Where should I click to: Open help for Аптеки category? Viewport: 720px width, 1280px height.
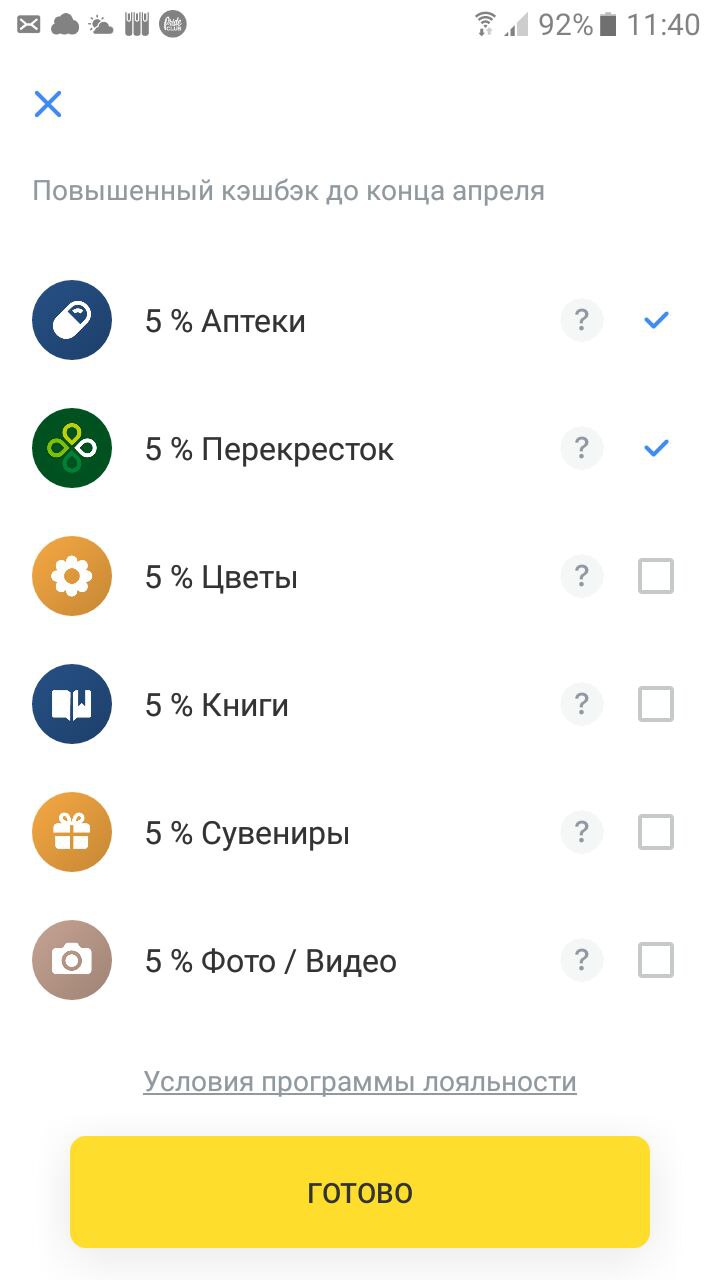(582, 320)
